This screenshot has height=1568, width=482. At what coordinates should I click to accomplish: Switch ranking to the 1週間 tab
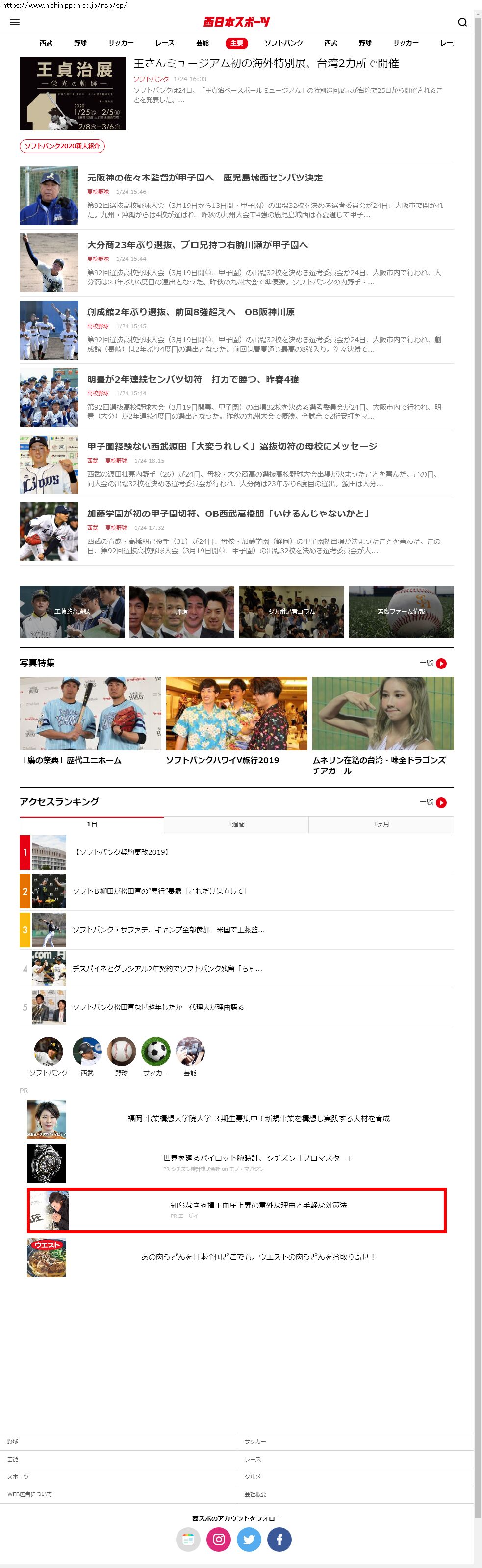click(236, 824)
